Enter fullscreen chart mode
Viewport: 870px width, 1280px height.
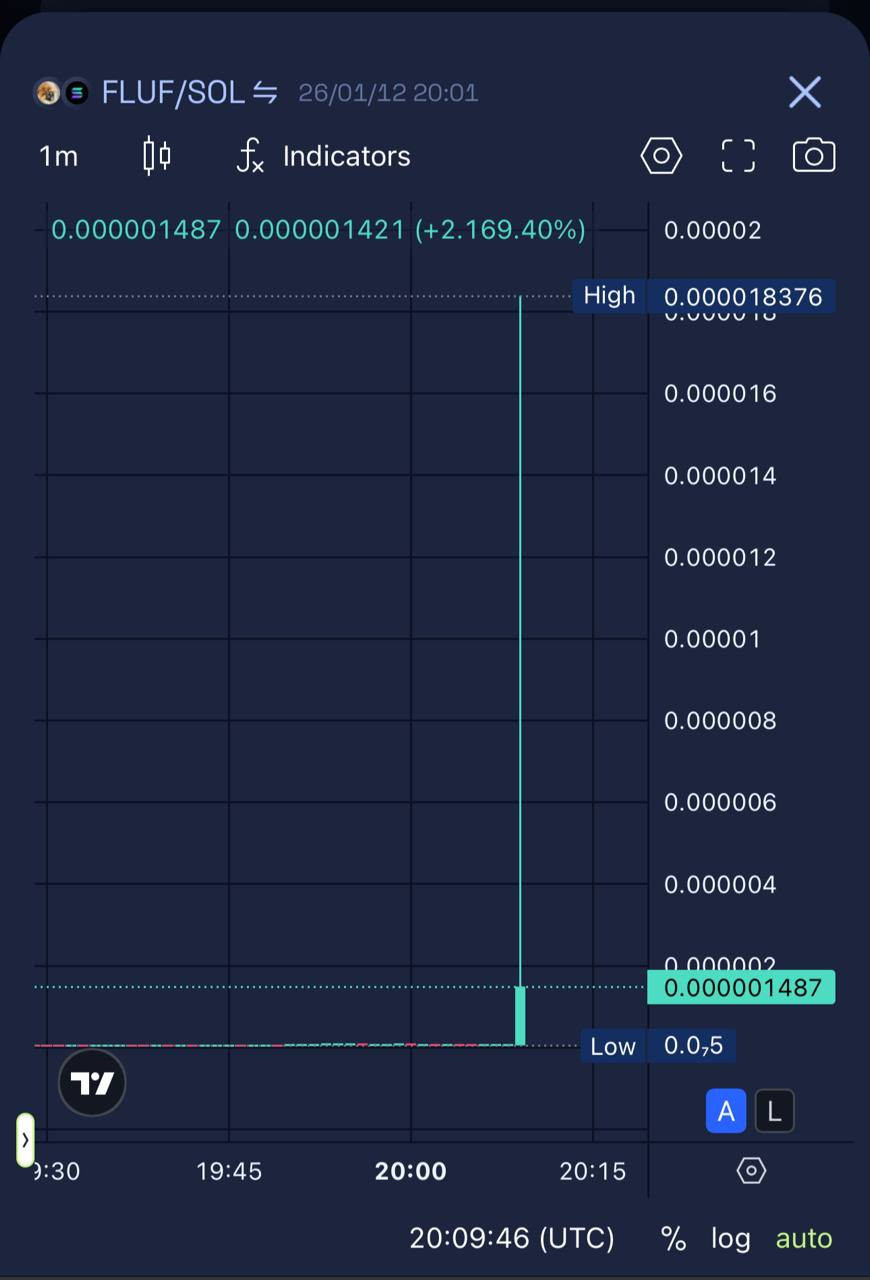(x=738, y=156)
